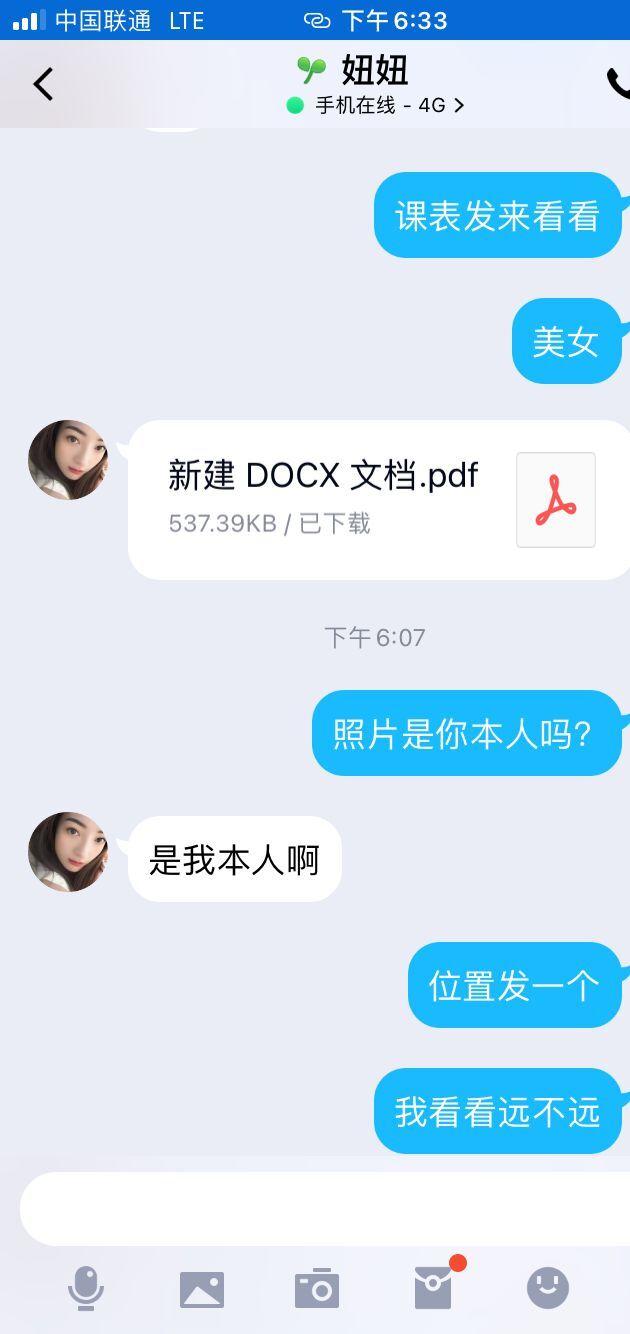Launch the camera to take photo
The width and height of the screenshot is (630, 1334).
pos(317,1289)
